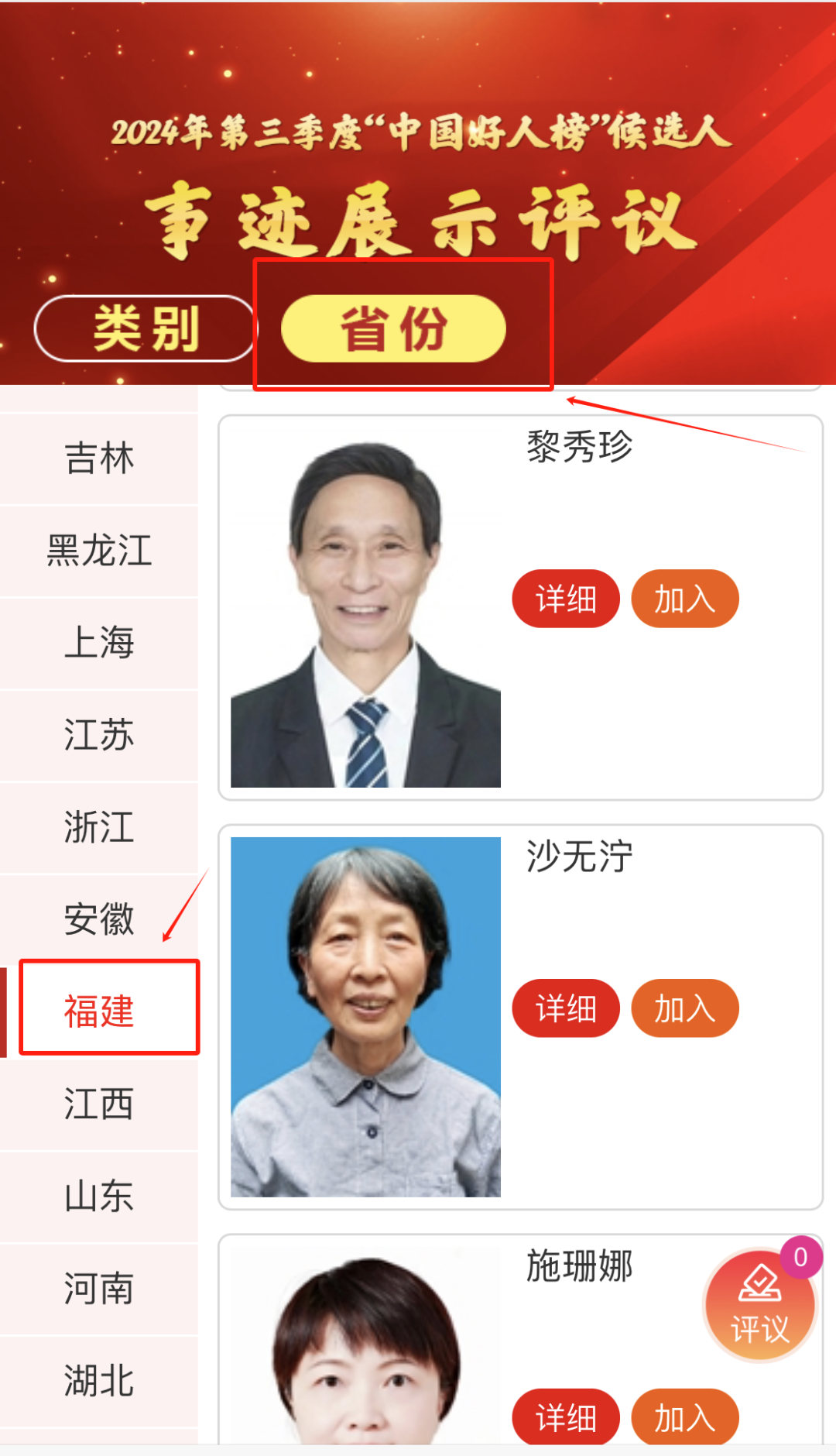This screenshot has height=1456, width=836.
Task: Open 上海 candidates
Action: tap(99, 643)
